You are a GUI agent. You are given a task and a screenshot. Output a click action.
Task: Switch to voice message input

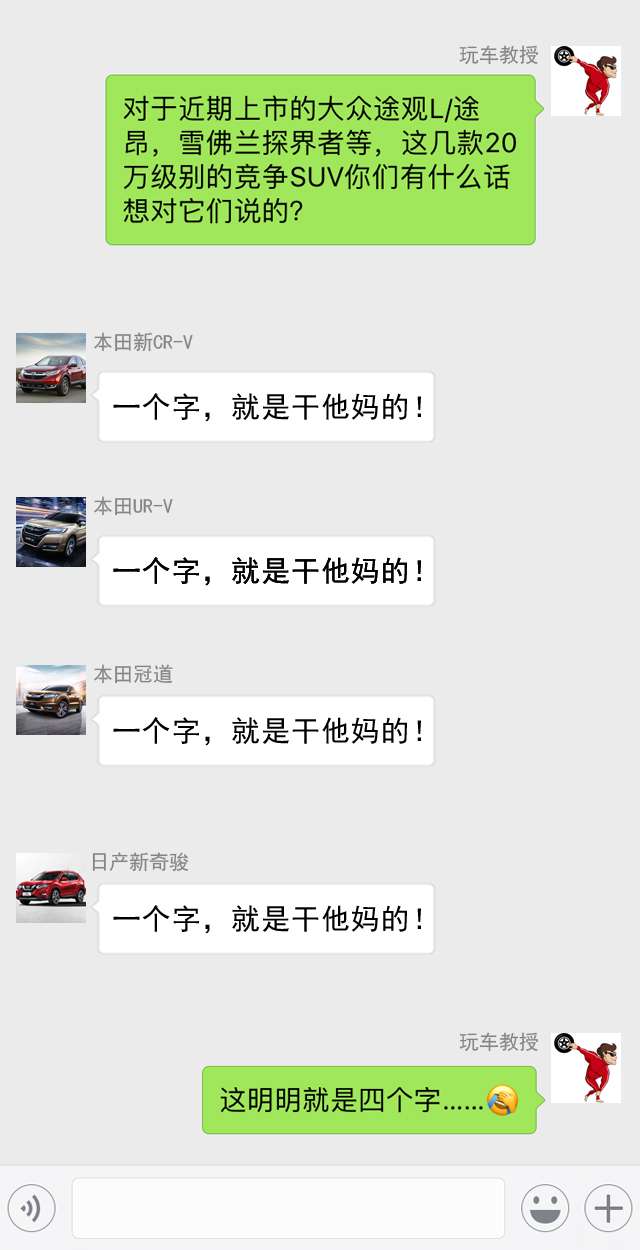[31, 1209]
